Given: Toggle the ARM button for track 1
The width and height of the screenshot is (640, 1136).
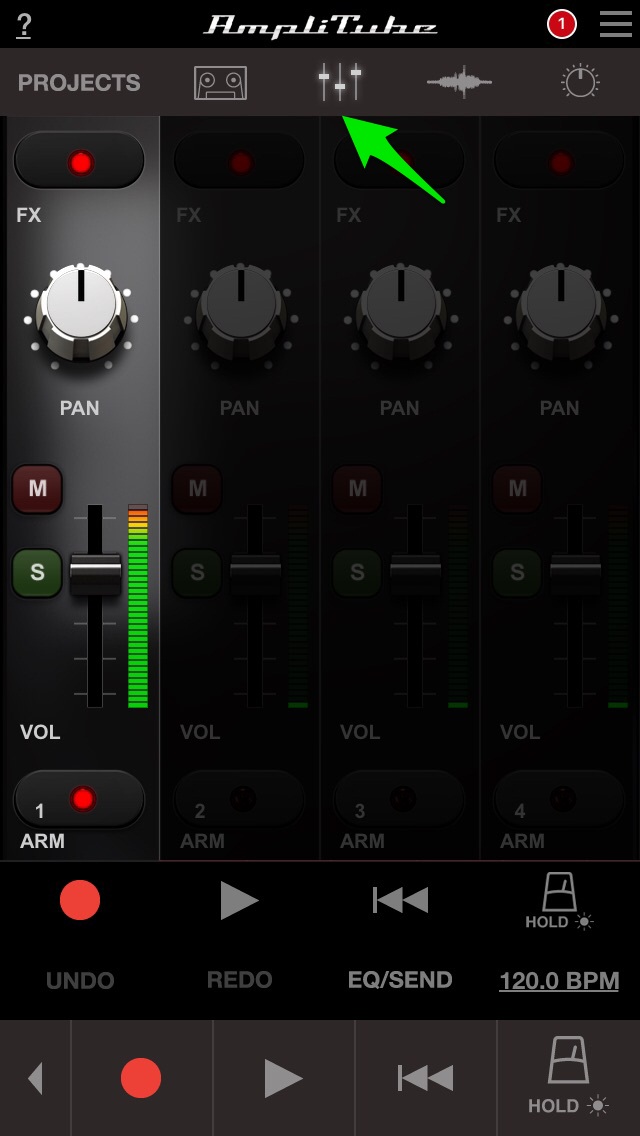Looking at the screenshot, I should [79, 799].
